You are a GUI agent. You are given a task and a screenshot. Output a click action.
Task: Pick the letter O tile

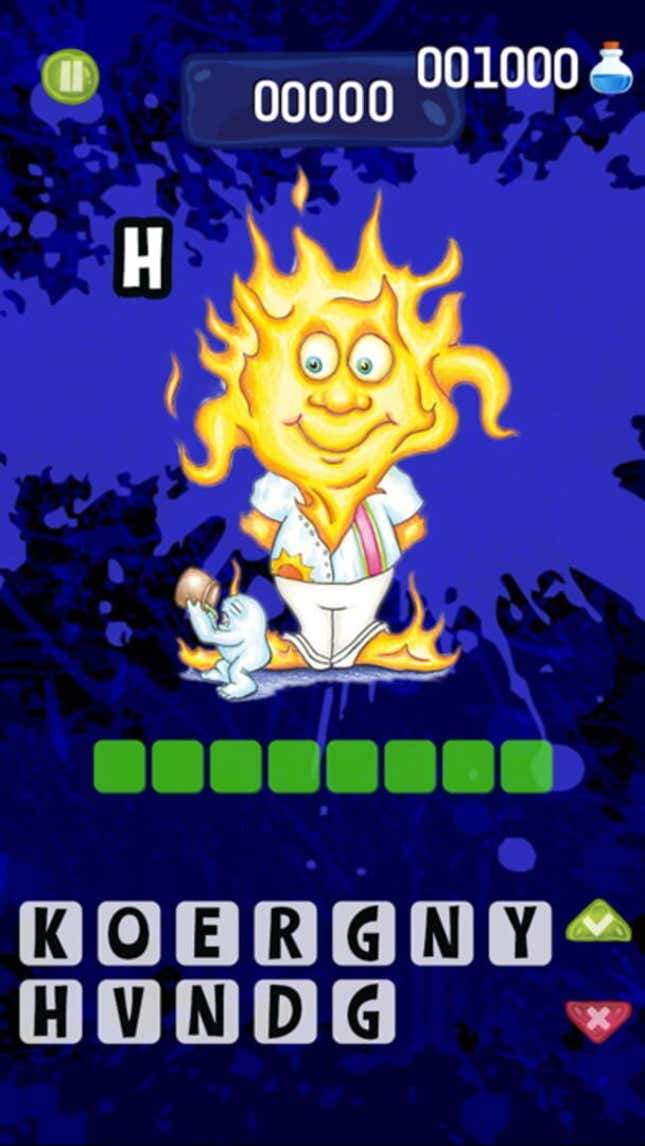[129, 933]
